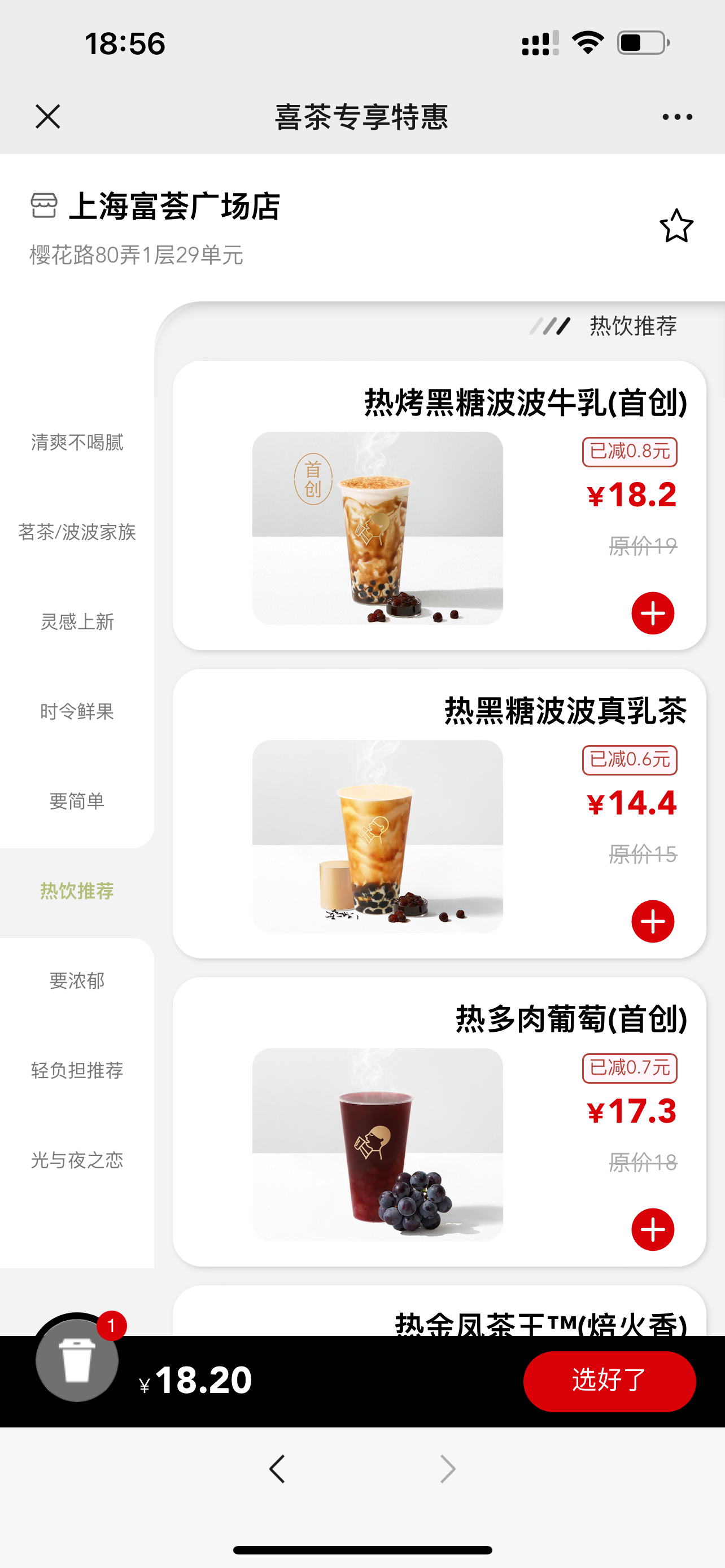Open the 轻负担推荐 category
The width and height of the screenshot is (725, 1568).
coord(77,1070)
